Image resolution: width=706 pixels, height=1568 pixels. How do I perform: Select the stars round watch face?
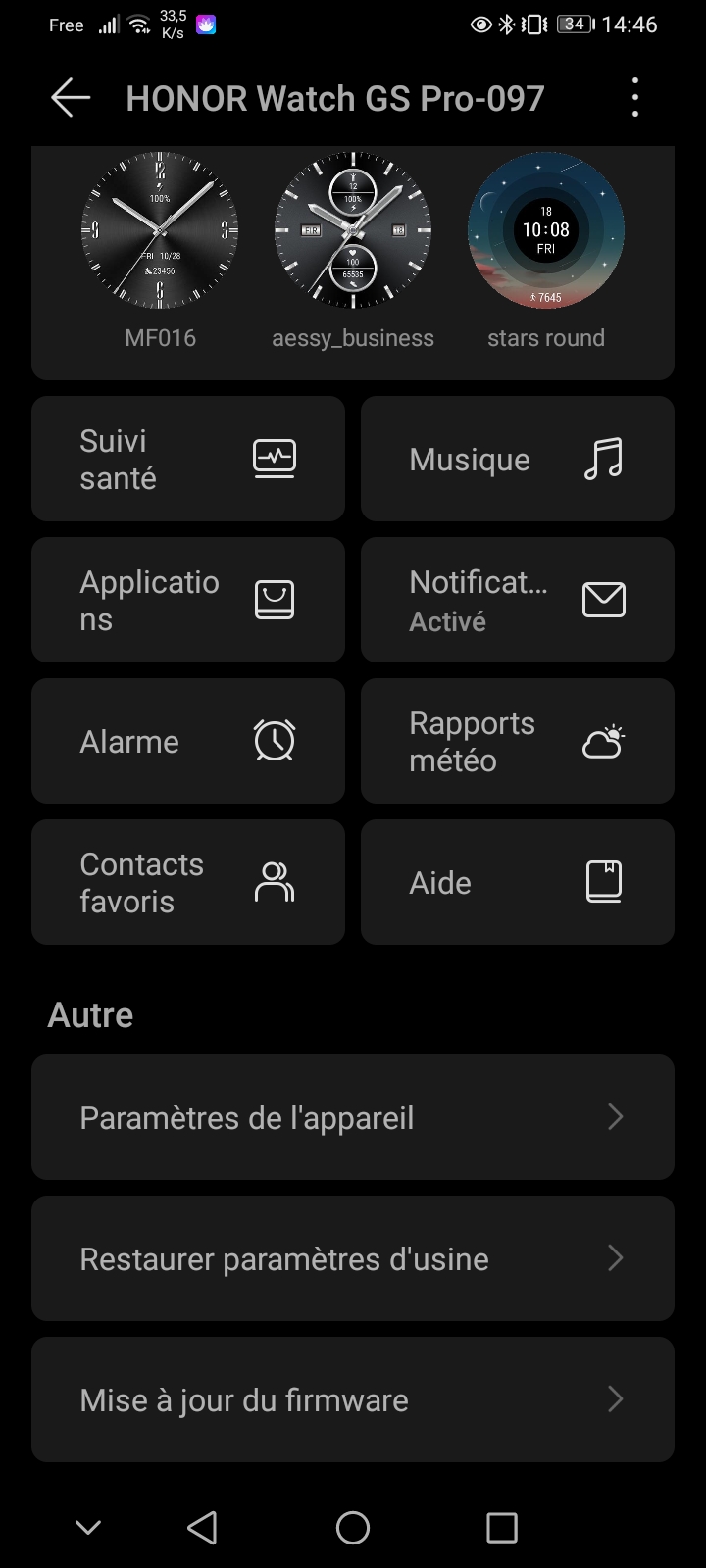546,232
